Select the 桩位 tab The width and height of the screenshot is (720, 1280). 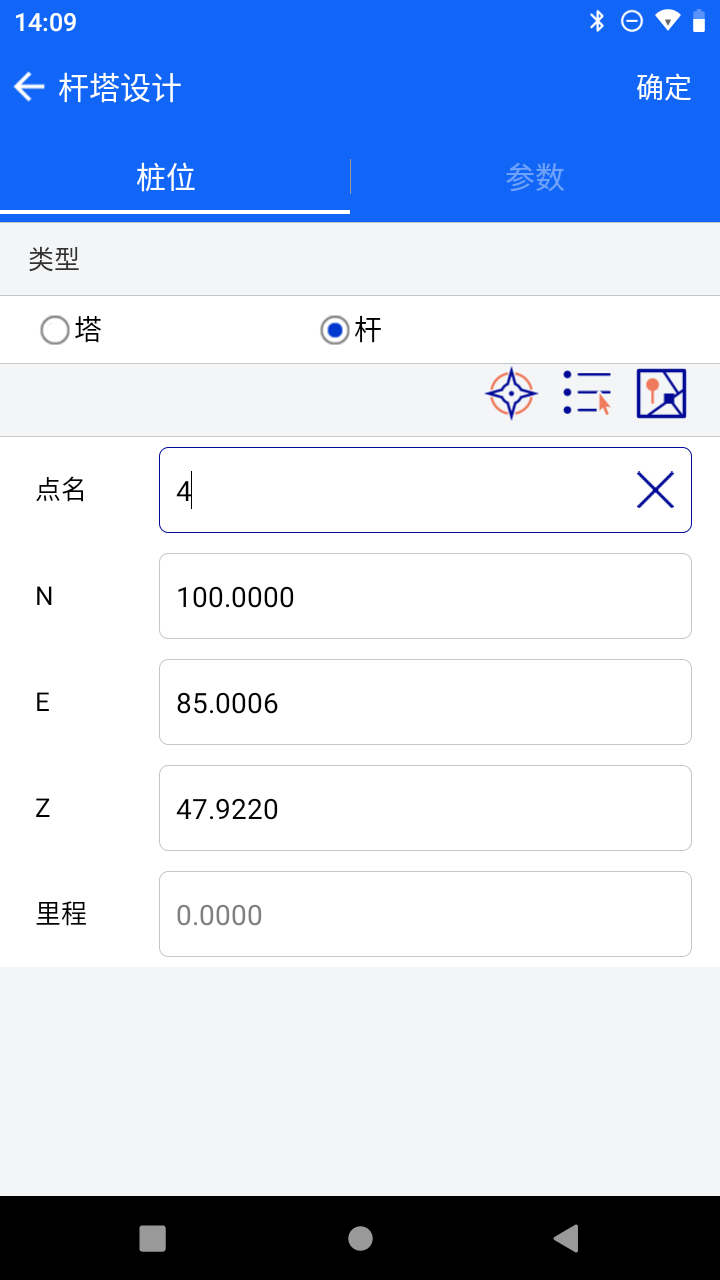pyautogui.click(x=166, y=177)
